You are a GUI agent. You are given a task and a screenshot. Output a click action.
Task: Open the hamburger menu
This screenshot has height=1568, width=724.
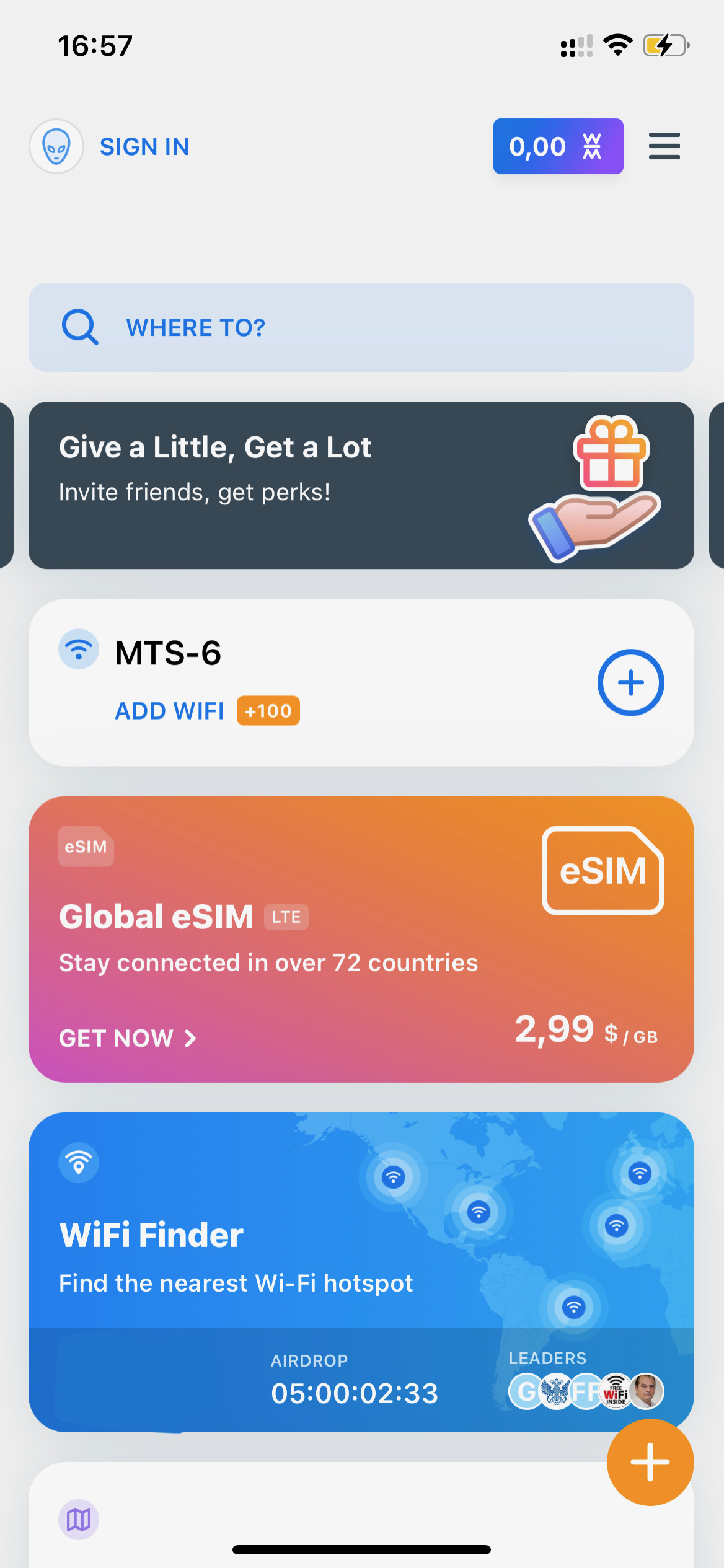[x=664, y=146]
